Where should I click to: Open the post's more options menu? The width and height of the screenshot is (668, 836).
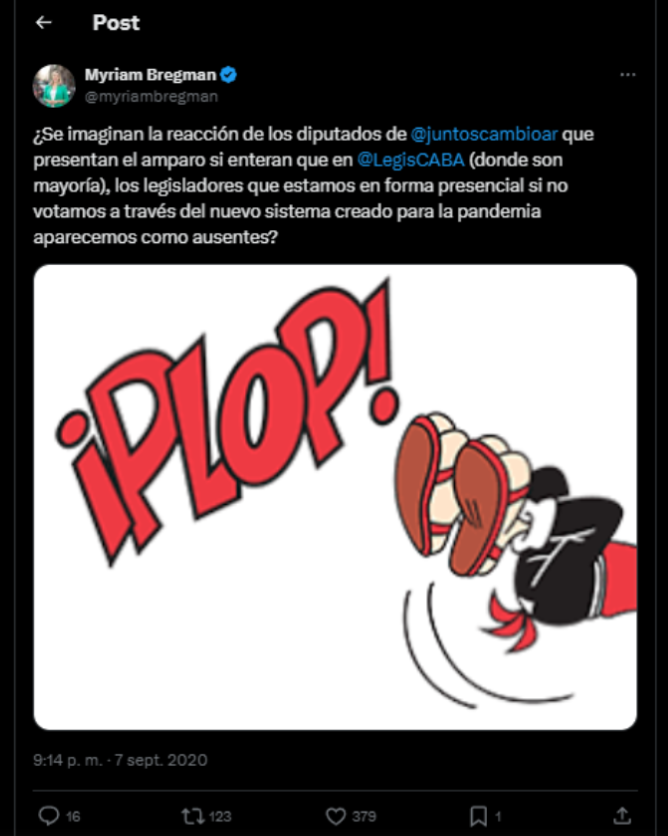627,75
